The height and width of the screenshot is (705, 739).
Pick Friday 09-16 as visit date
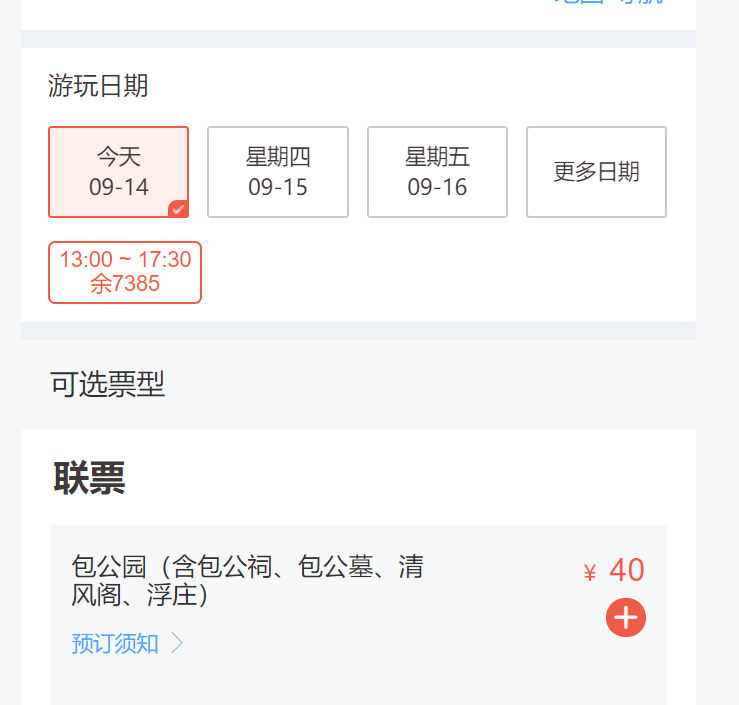pyautogui.click(x=437, y=172)
